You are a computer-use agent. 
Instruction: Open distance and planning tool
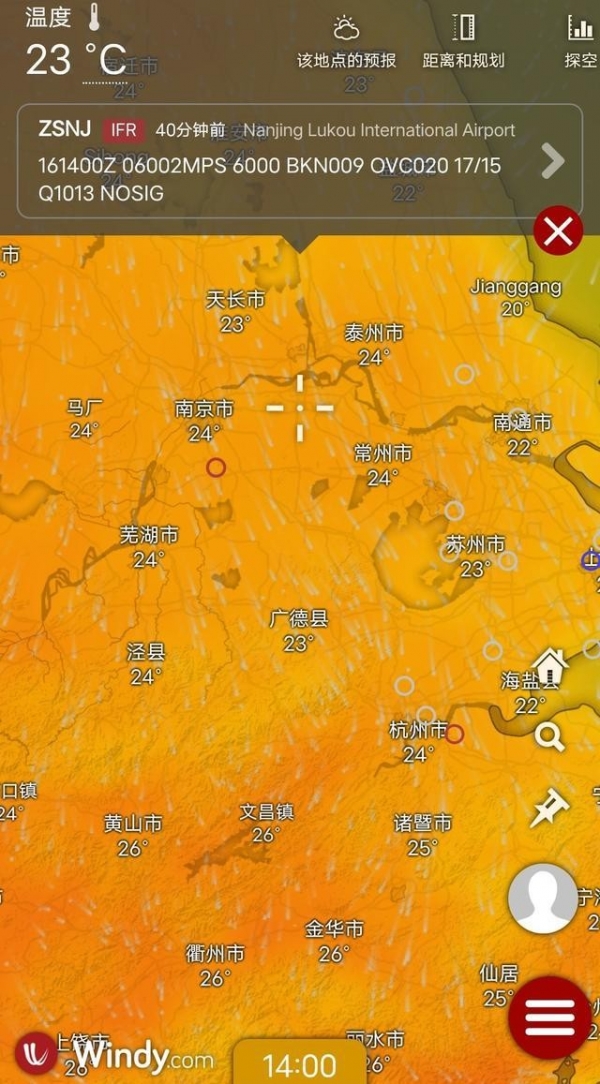(x=463, y=42)
